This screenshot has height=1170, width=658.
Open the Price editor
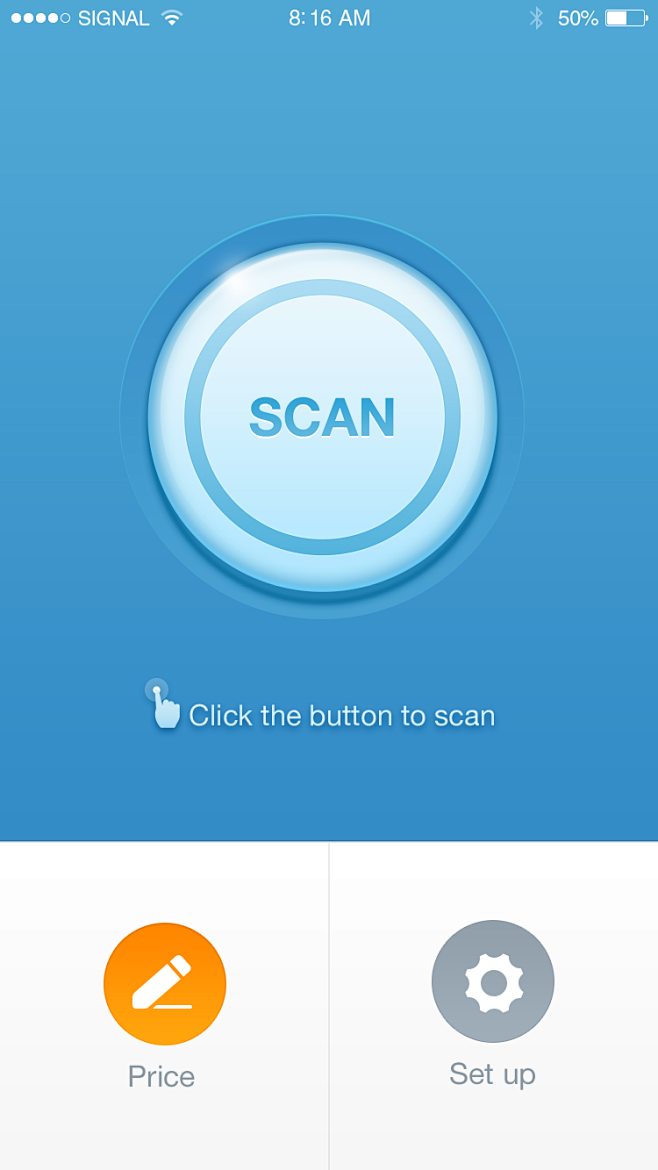[165, 984]
